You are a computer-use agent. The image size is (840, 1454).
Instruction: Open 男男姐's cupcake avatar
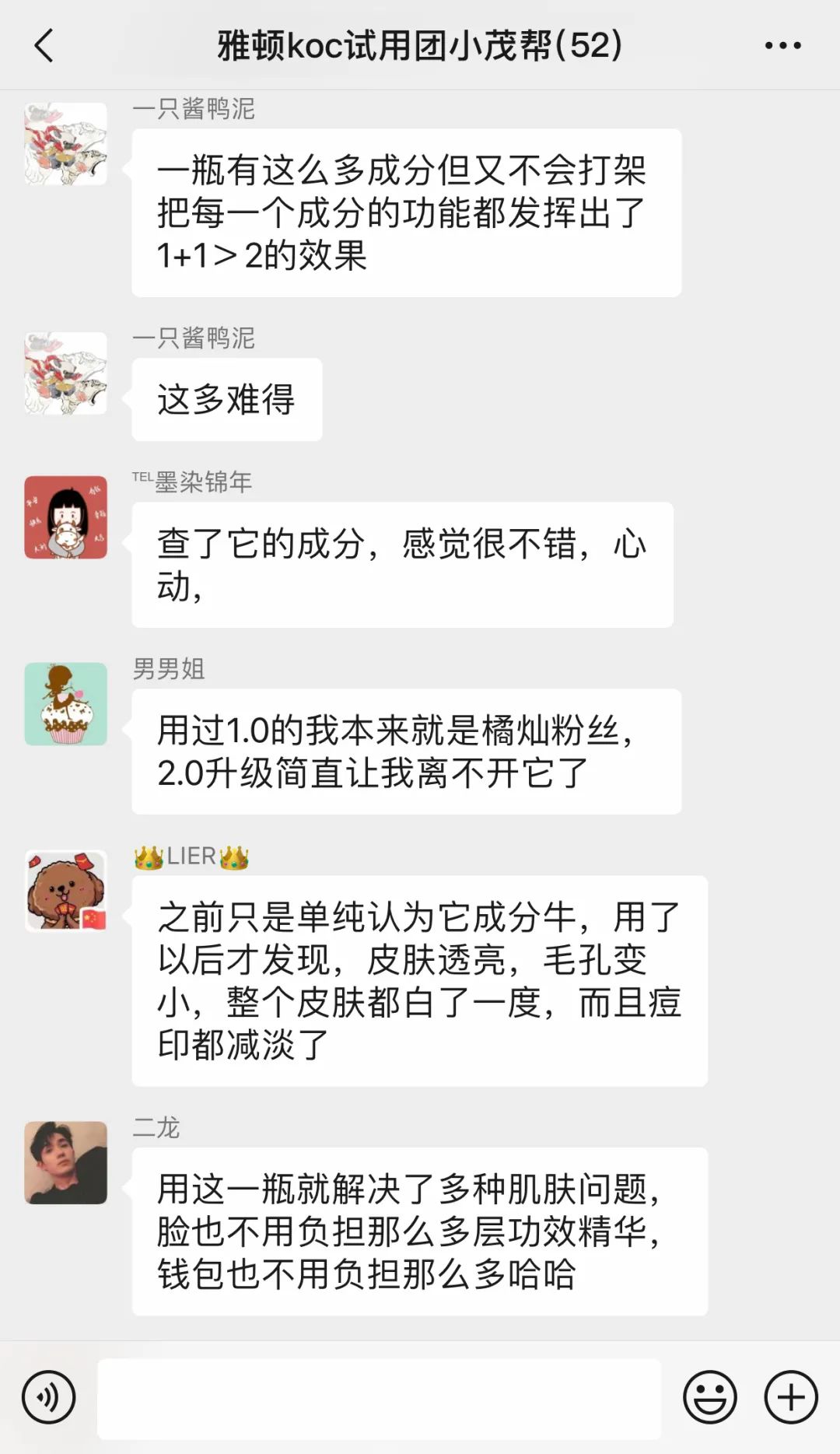click(66, 704)
